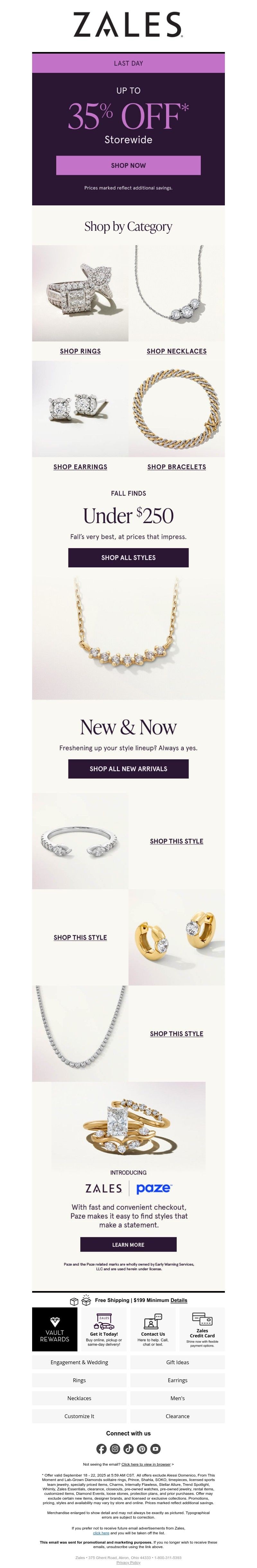The height and width of the screenshot is (1568, 257).
Task: Open the Zales TikTok page
Action: (128, 1449)
